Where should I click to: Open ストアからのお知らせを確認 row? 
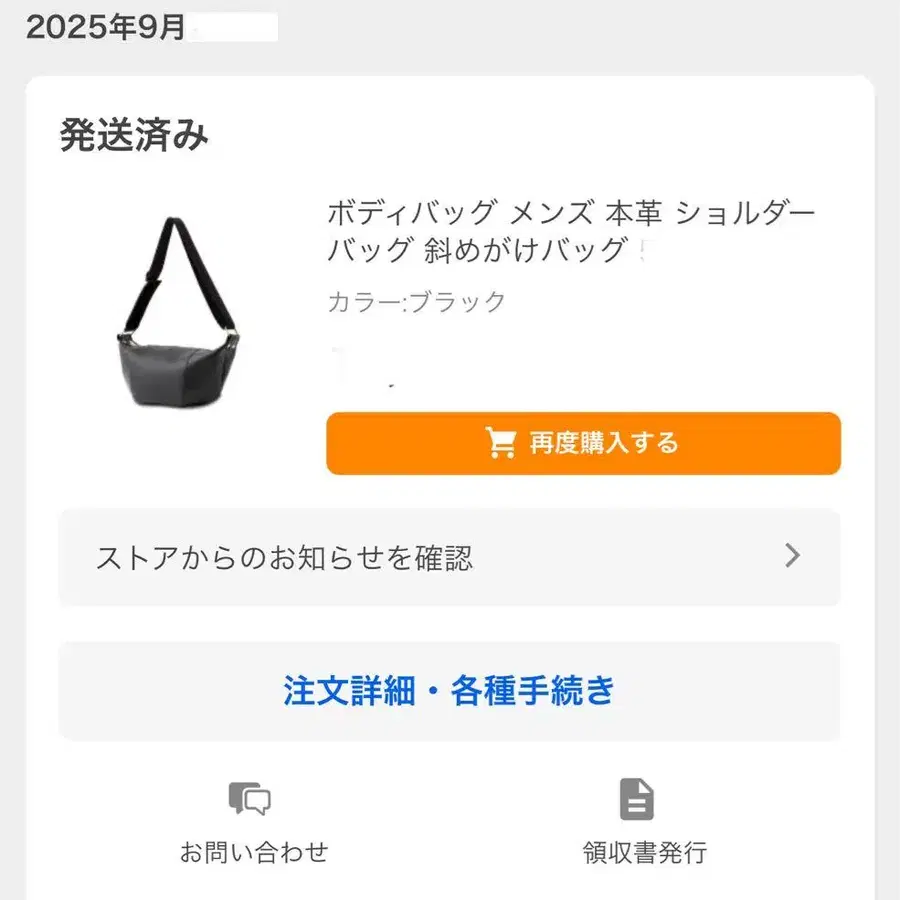point(449,557)
